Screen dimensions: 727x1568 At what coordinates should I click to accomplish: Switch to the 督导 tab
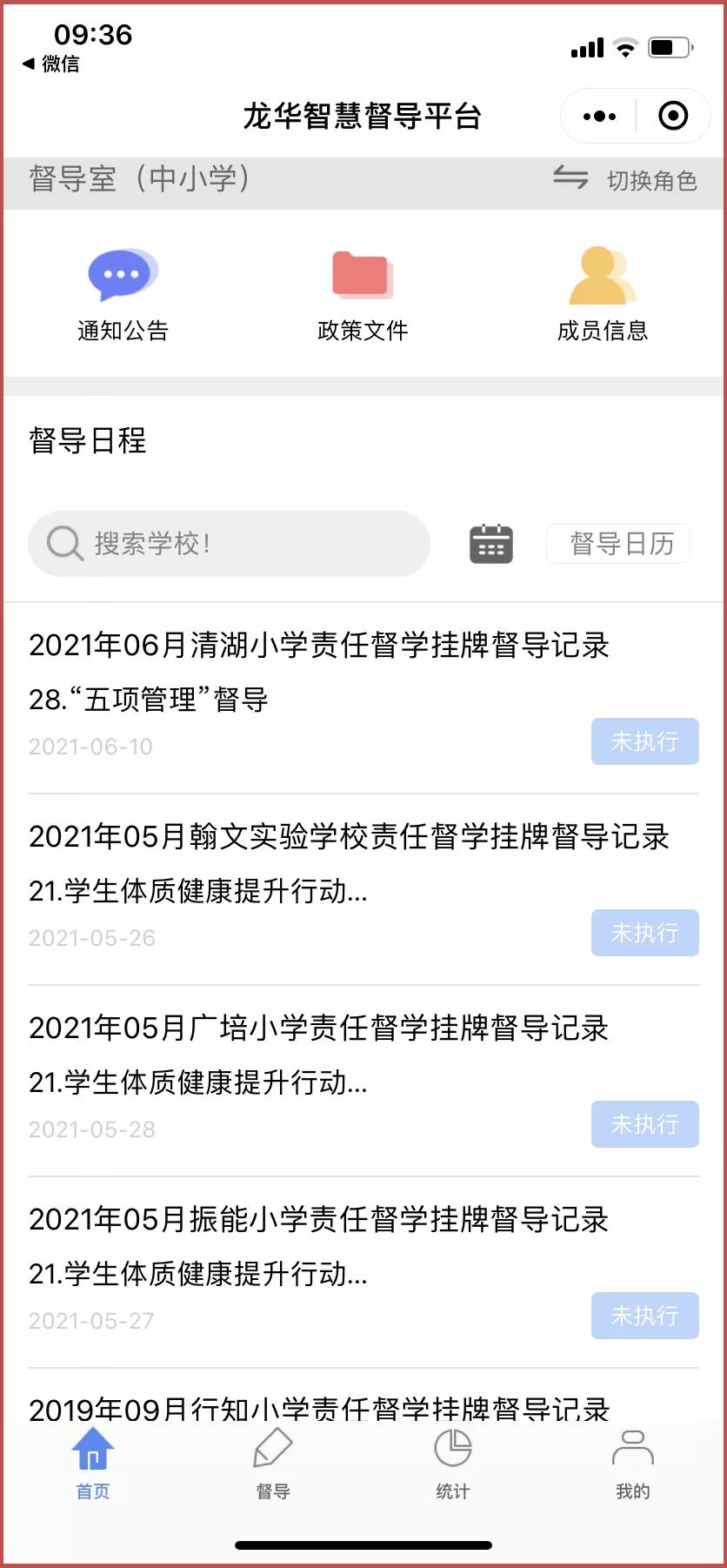point(273,1465)
